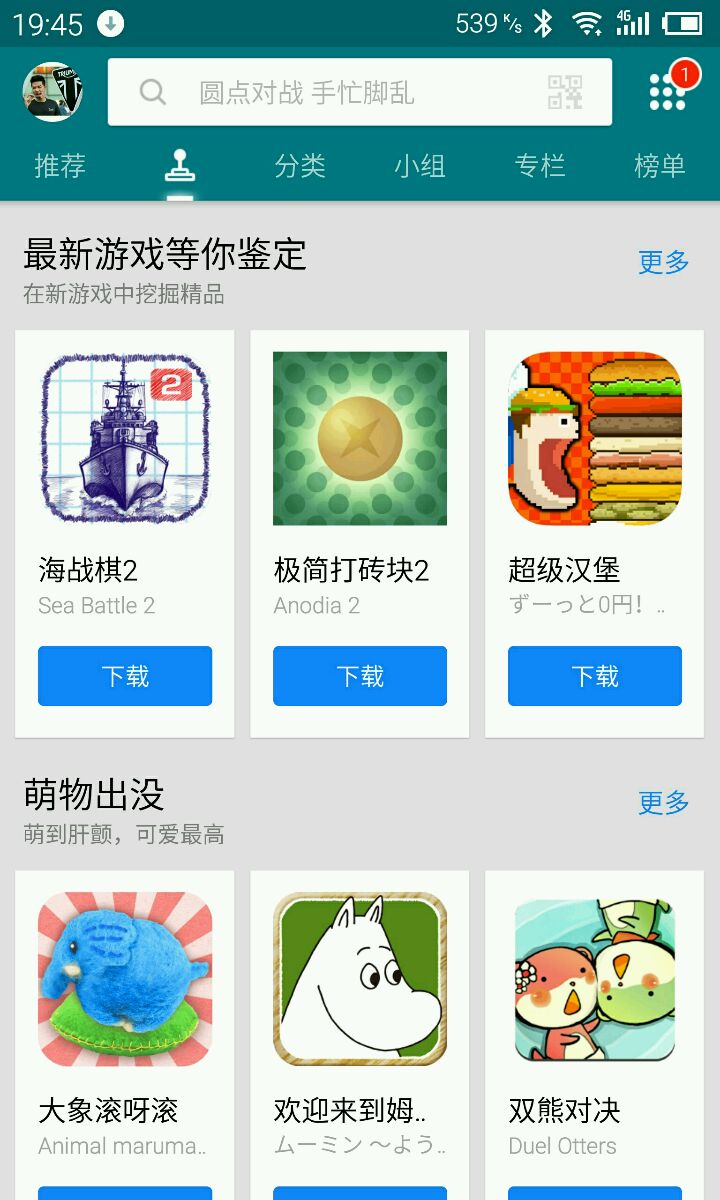Viewport: 720px width, 1200px height.
Task: Switch to the 榜单 tab
Action: pyautogui.click(x=660, y=166)
